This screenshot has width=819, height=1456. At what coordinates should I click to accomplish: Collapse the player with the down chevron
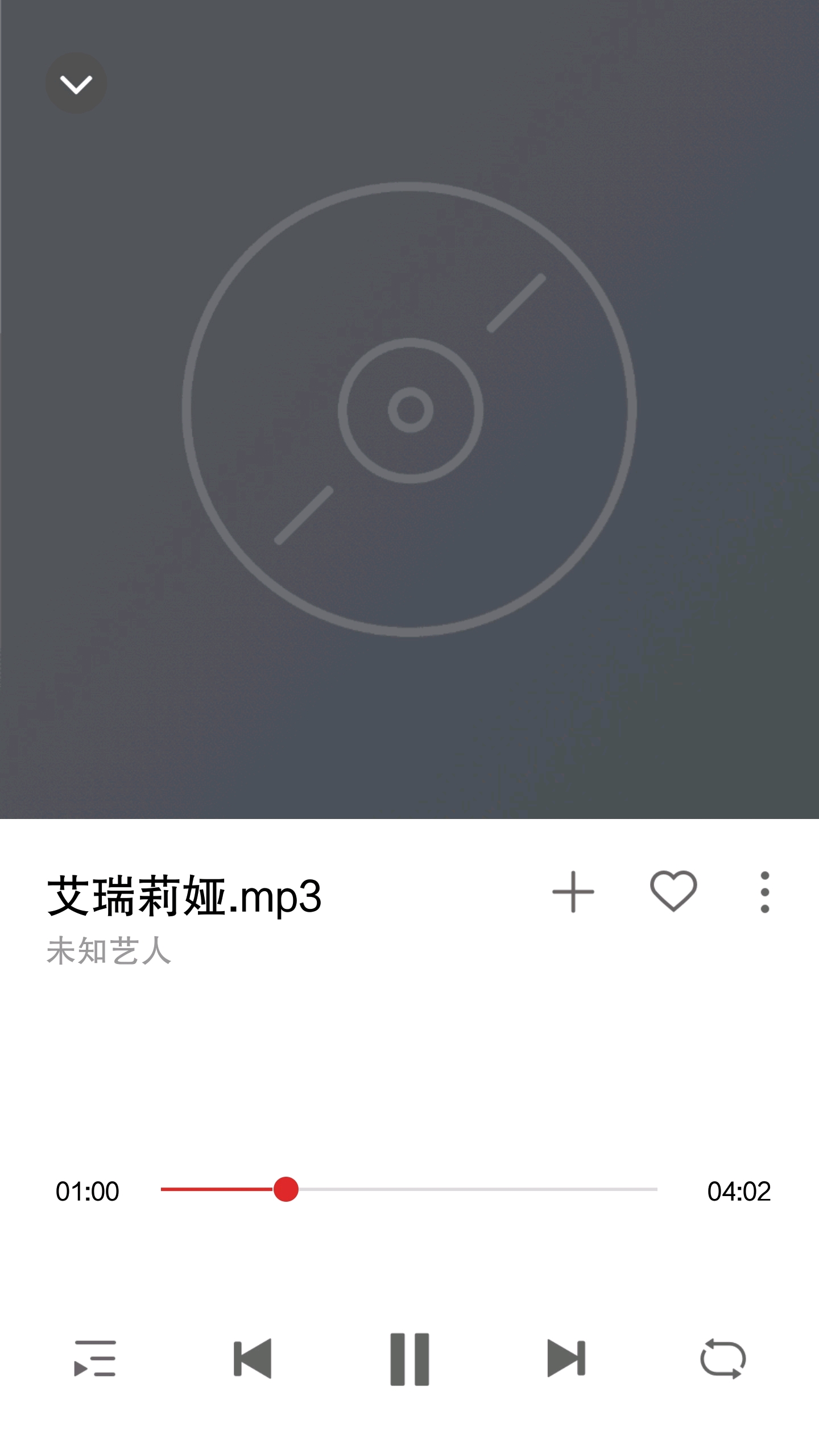point(76,84)
